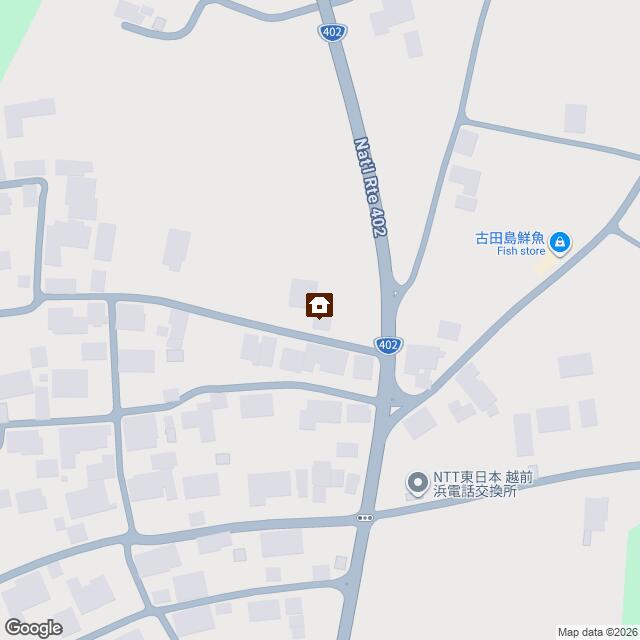This screenshot has height=640, width=640.
Task: Select the NTT東日本 越前浜電話交換所 place marker
Action: [418, 484]
